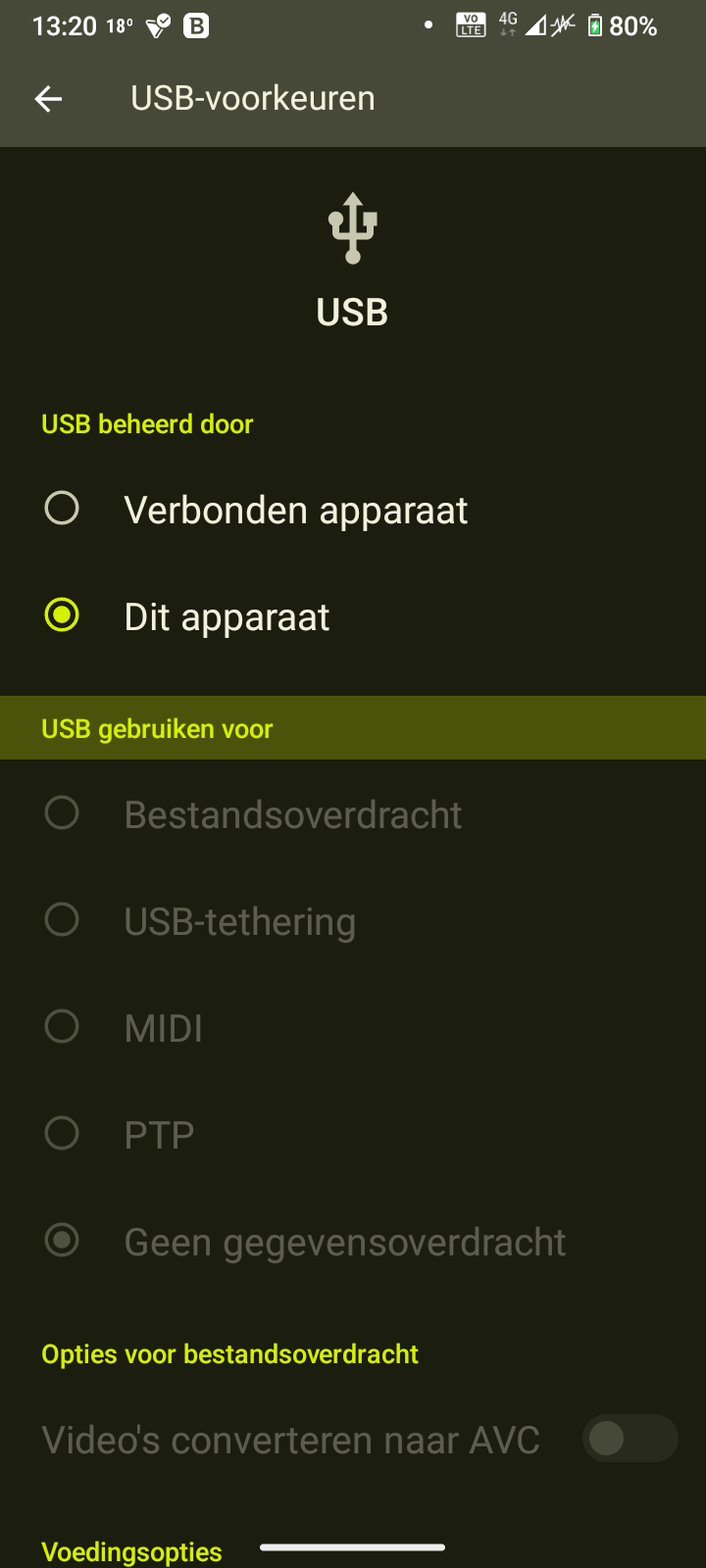Select PTP as USB mode
Viewport: 706px width, 1568px height.
[159, 1135]
